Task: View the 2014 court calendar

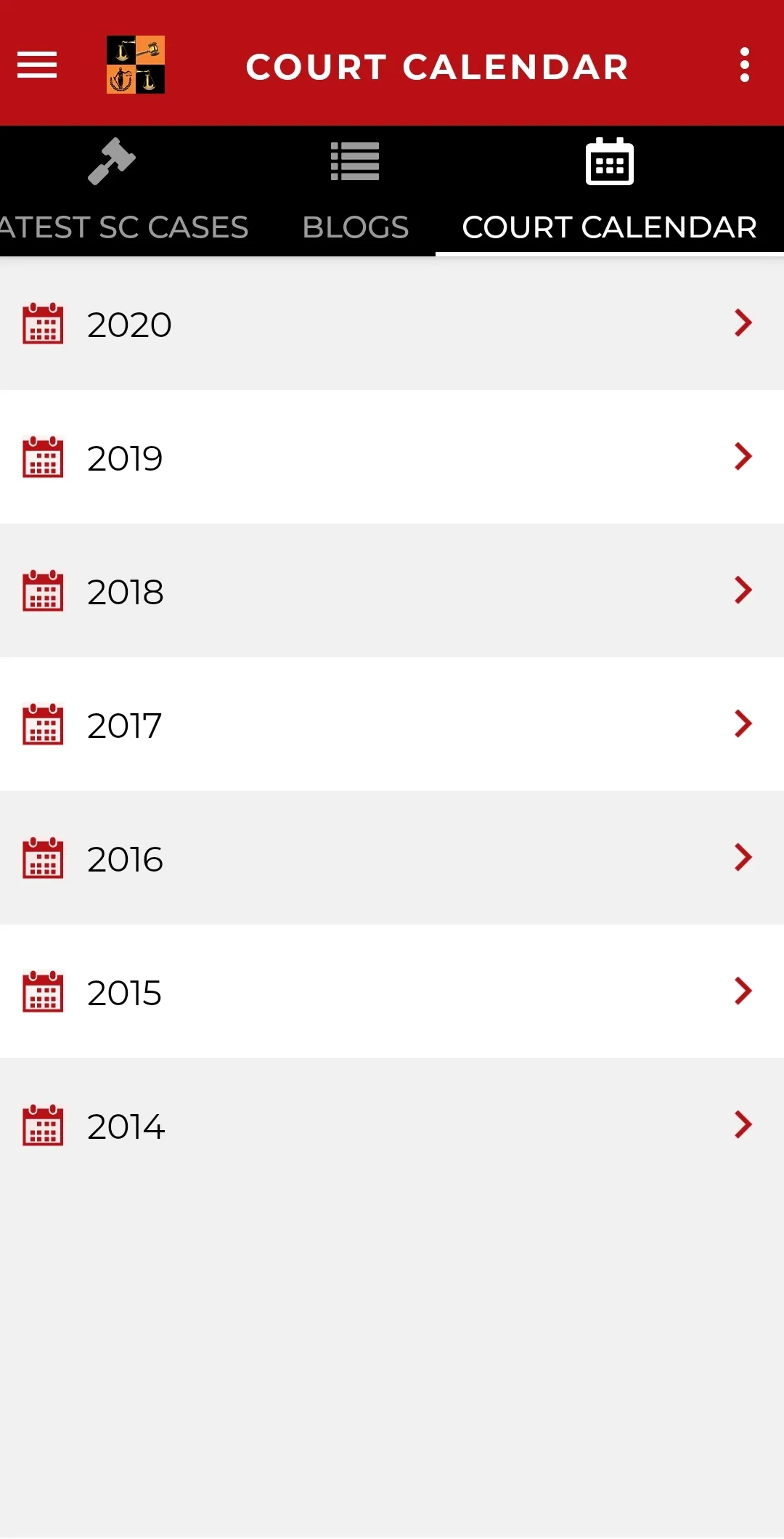Action: tap(392, 1125)
